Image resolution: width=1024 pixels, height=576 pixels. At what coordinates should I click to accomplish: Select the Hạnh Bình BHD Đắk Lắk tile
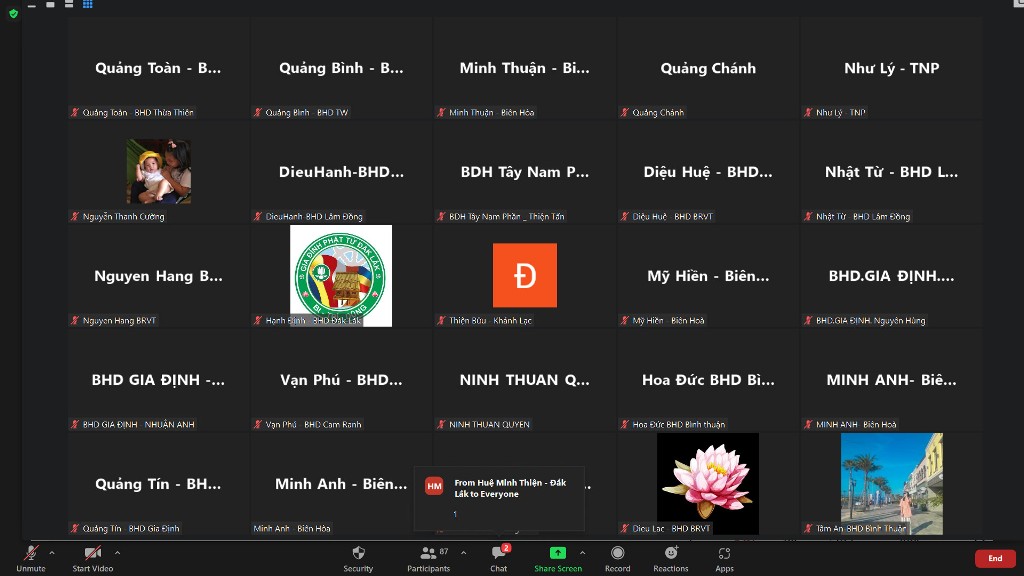[x=341, y=276]
